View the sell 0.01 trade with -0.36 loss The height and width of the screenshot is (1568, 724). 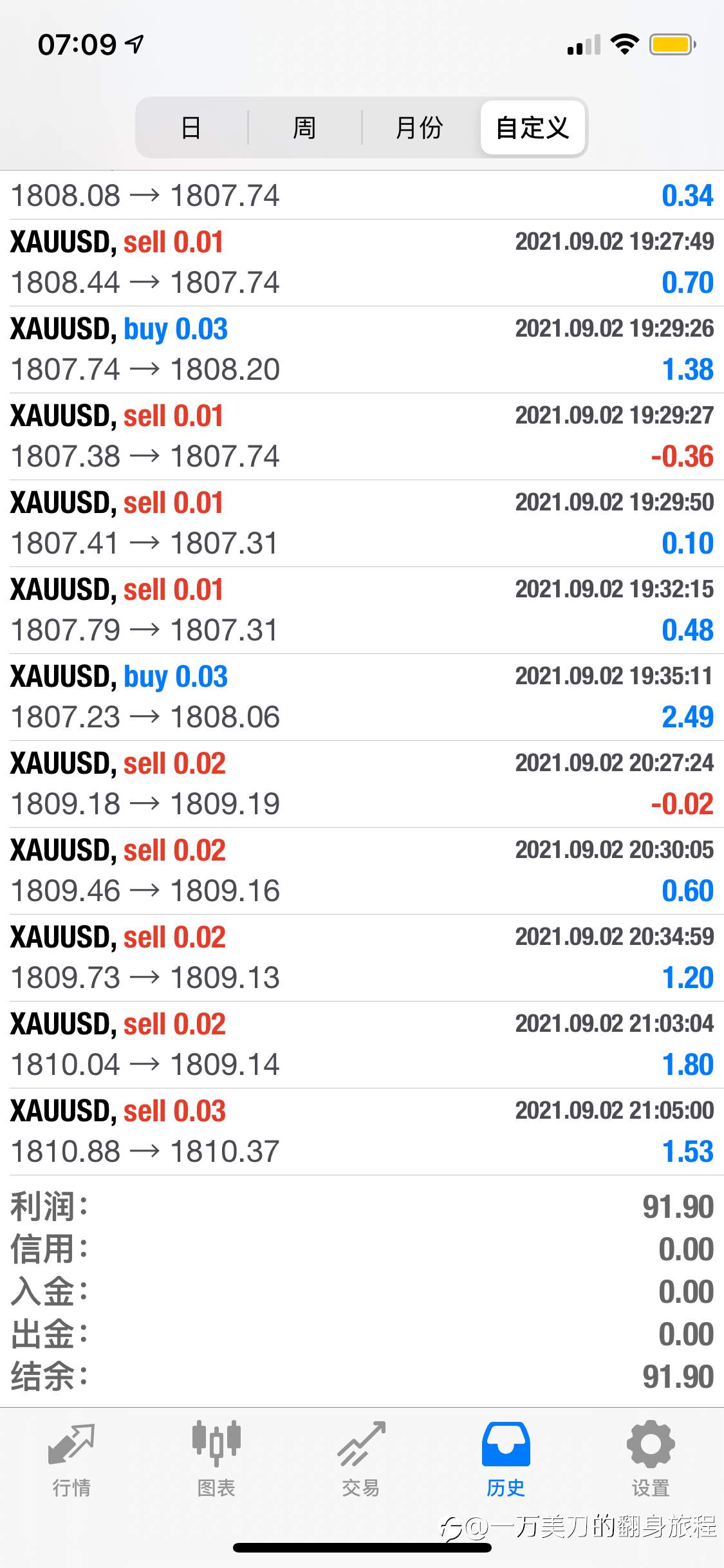(x=362, y=436)
